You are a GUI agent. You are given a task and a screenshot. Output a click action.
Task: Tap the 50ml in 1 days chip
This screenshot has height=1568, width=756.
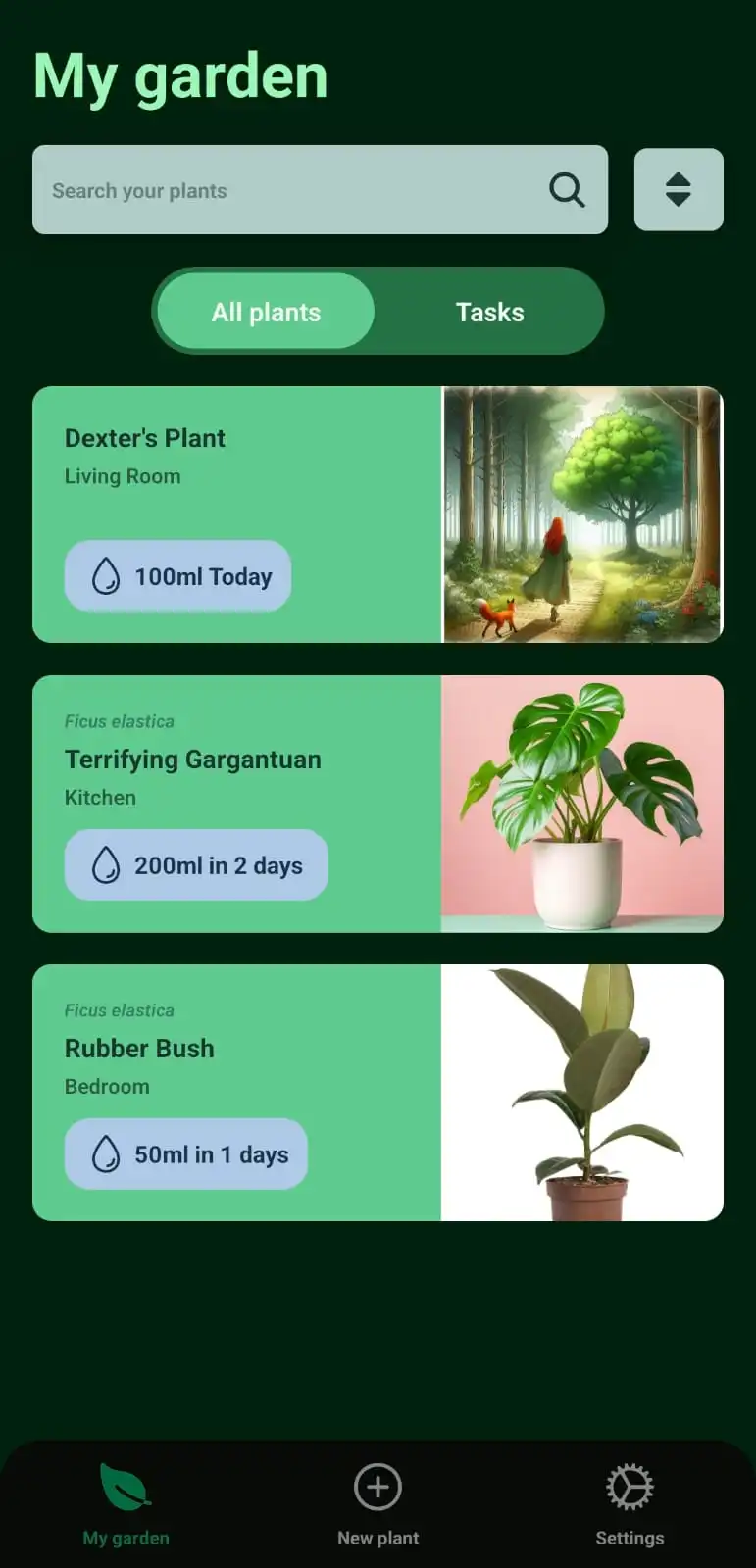coord(186,1154)
